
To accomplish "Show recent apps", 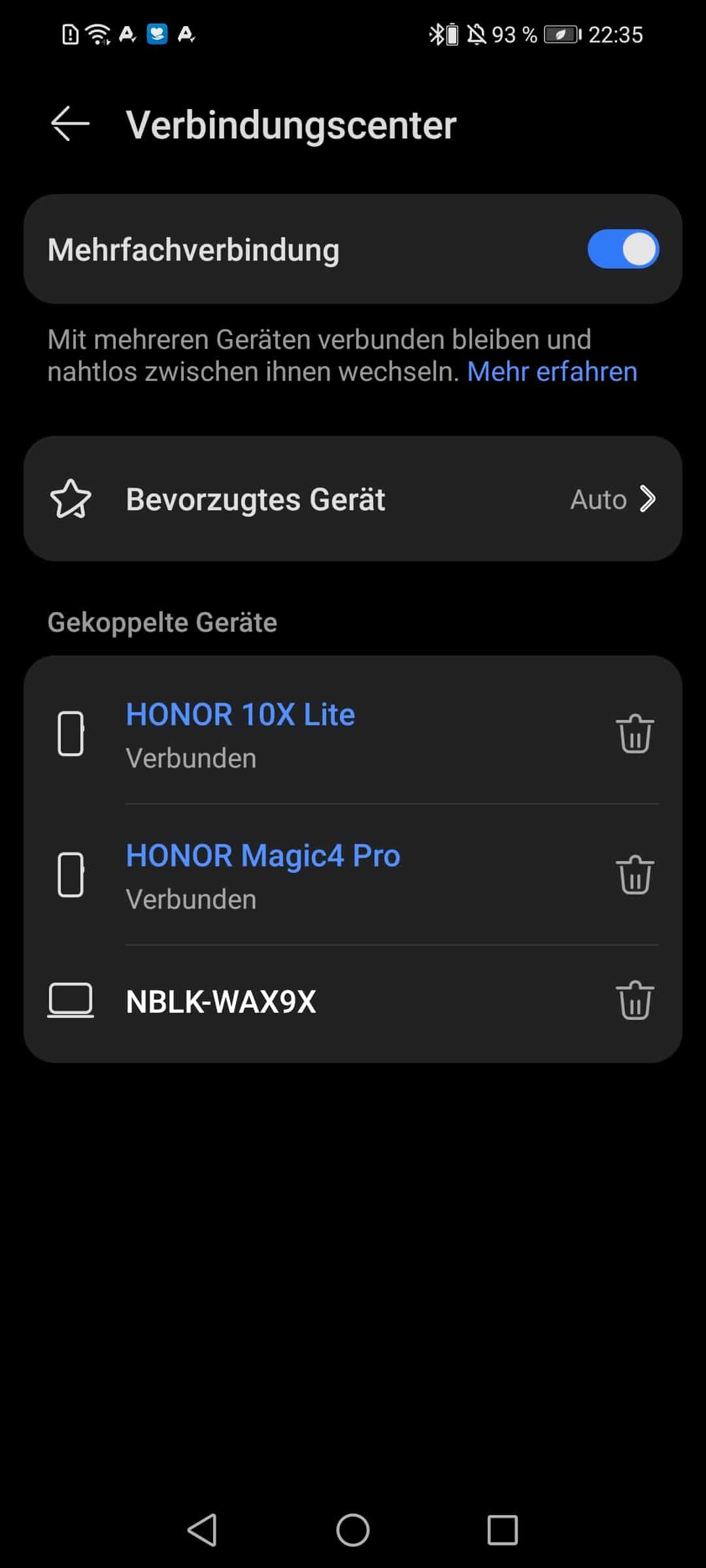I will coord(502,1530).
